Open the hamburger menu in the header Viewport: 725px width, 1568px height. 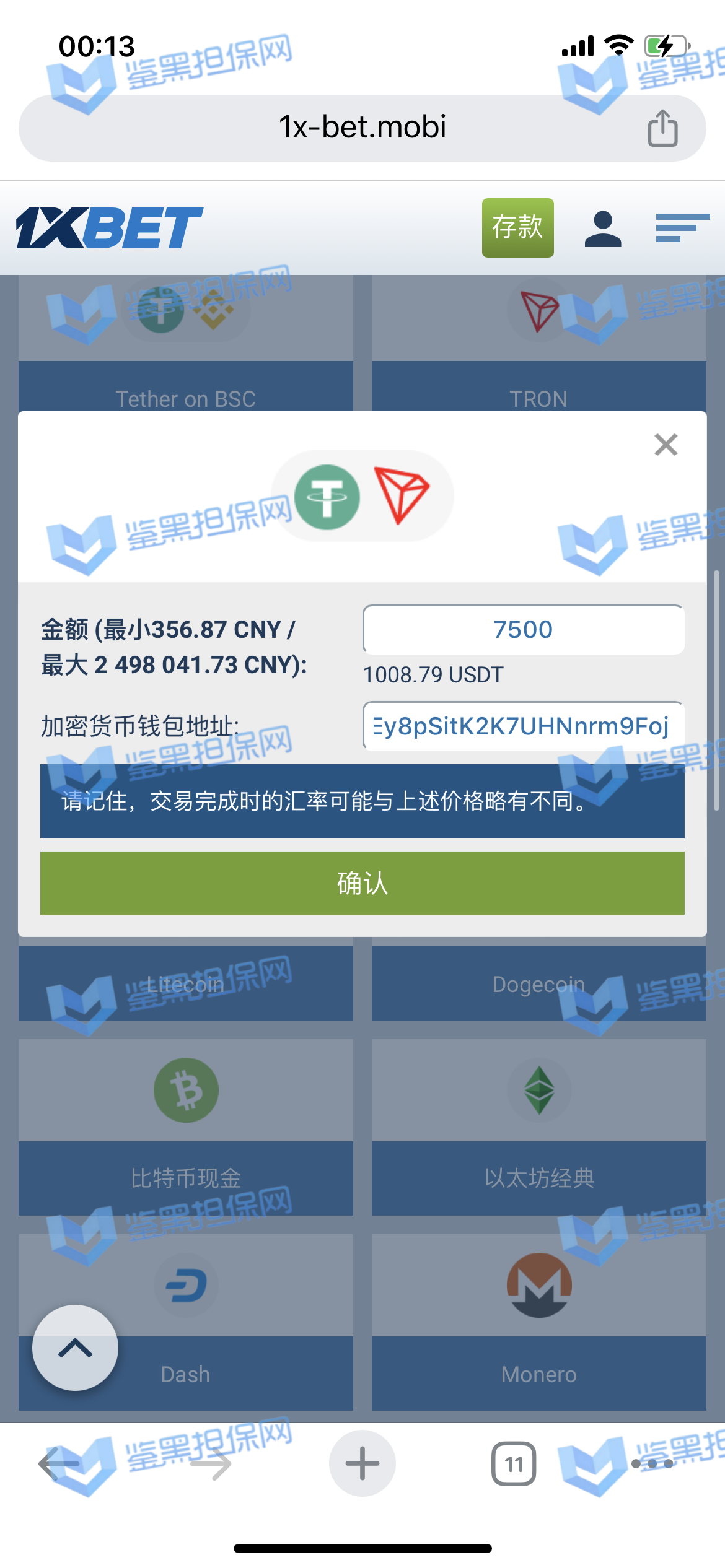pos(682,227)
